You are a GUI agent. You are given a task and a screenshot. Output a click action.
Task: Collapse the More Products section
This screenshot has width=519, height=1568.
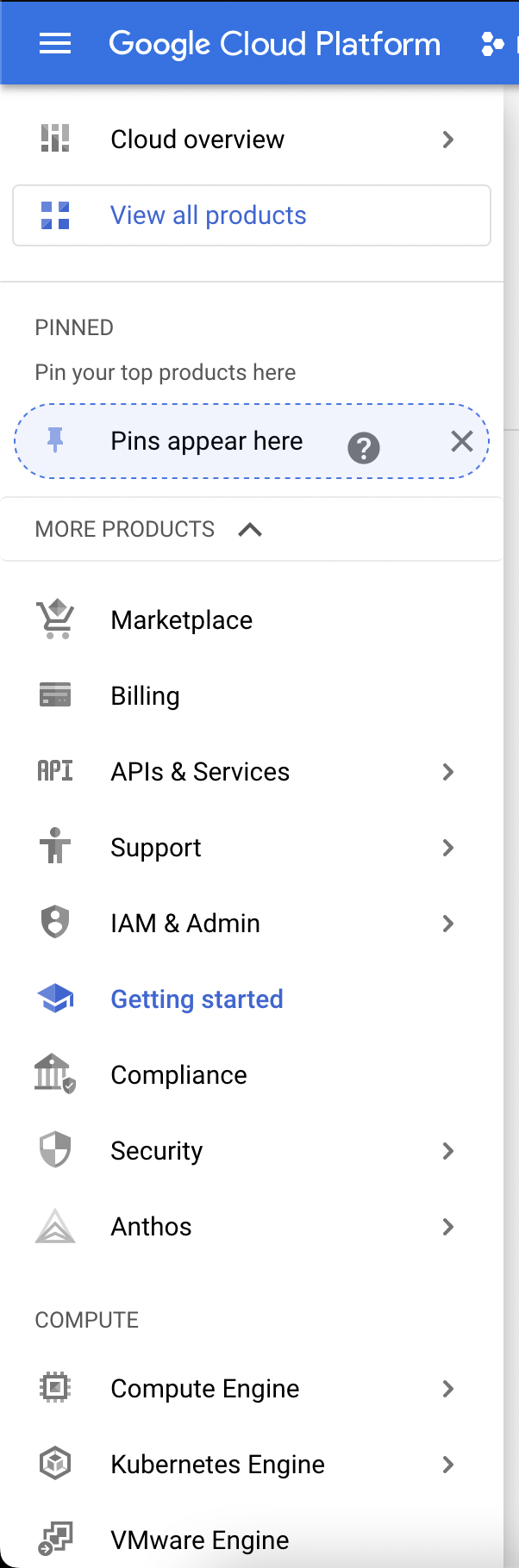point(249,529)
